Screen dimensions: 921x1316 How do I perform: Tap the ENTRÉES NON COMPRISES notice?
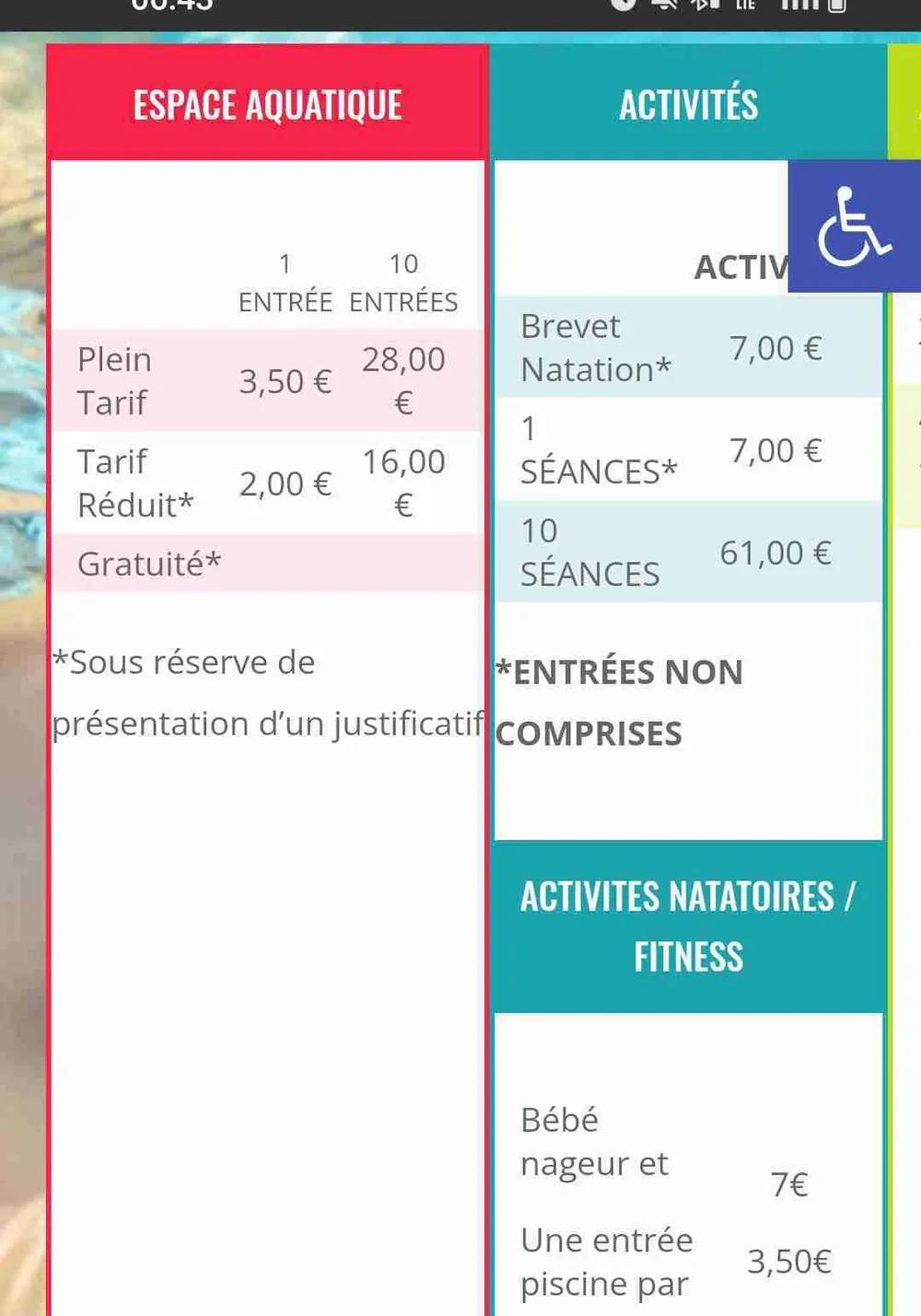click(617, 703)
